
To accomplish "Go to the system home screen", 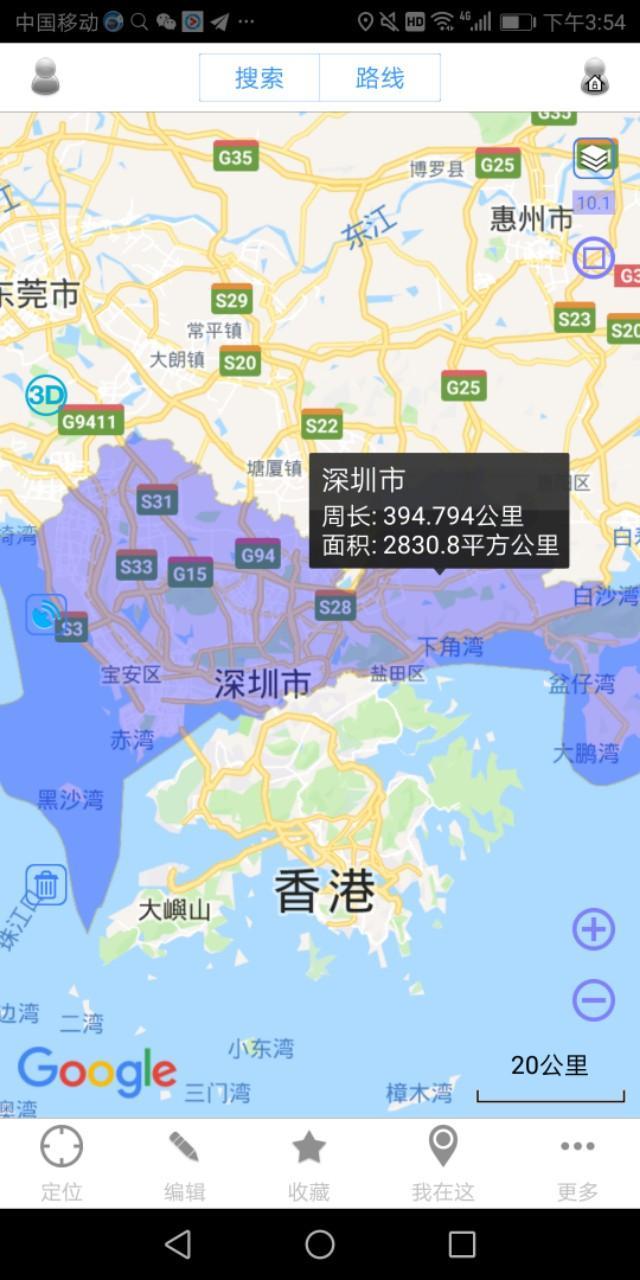I will [x=320, y=1244].
